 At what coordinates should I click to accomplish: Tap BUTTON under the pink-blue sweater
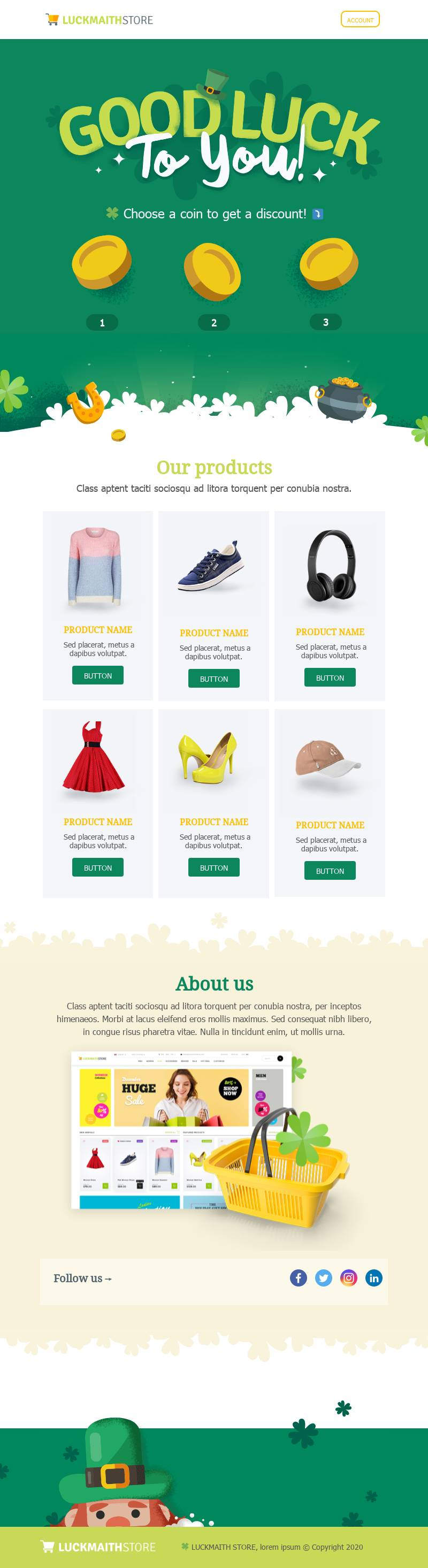pyautogui.click(x=97, y=675)
